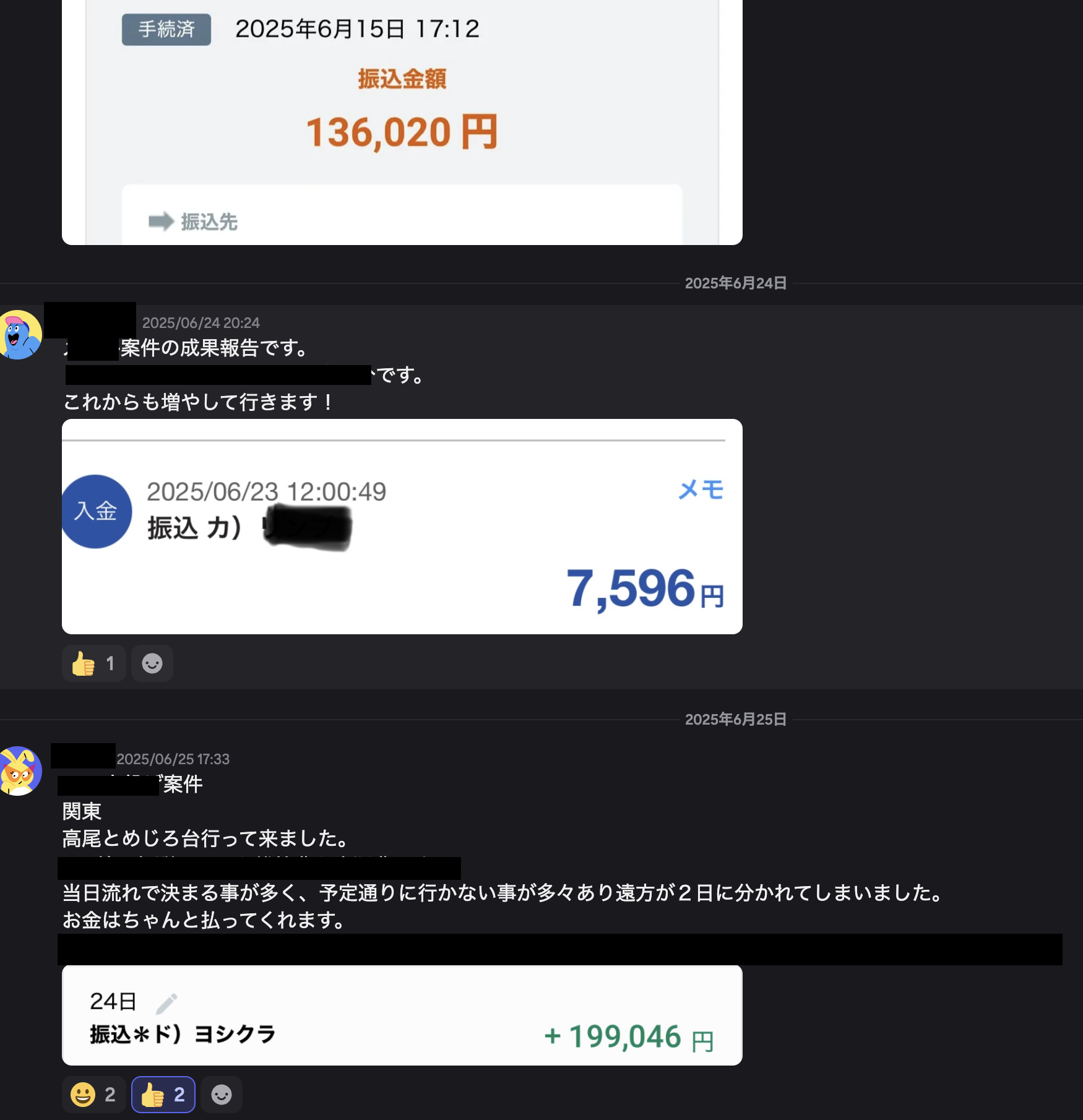
Task: Remove your thumbs-up reaction with count 2
Action: coord(163,1095)
